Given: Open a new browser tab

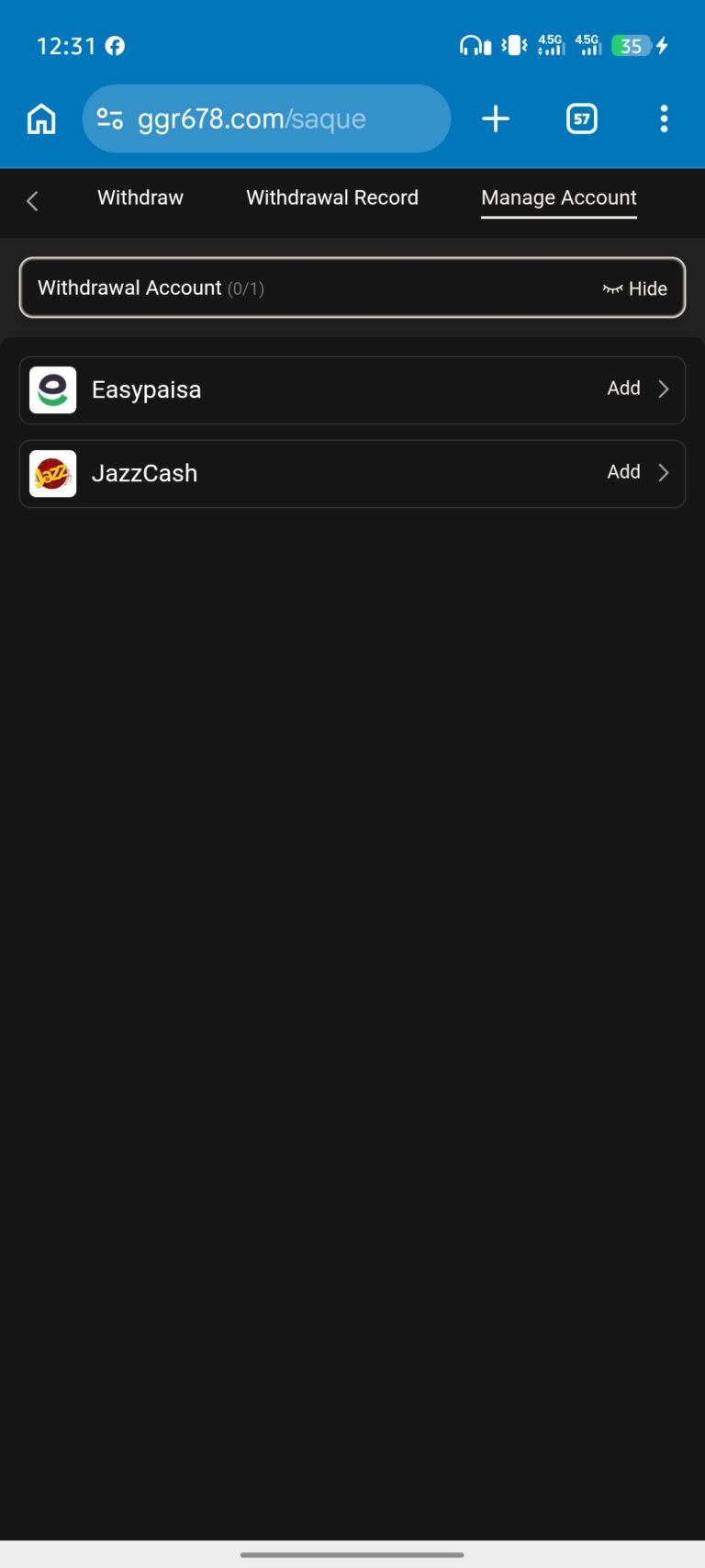Looking at the screenshot, I should pos(496,118).
